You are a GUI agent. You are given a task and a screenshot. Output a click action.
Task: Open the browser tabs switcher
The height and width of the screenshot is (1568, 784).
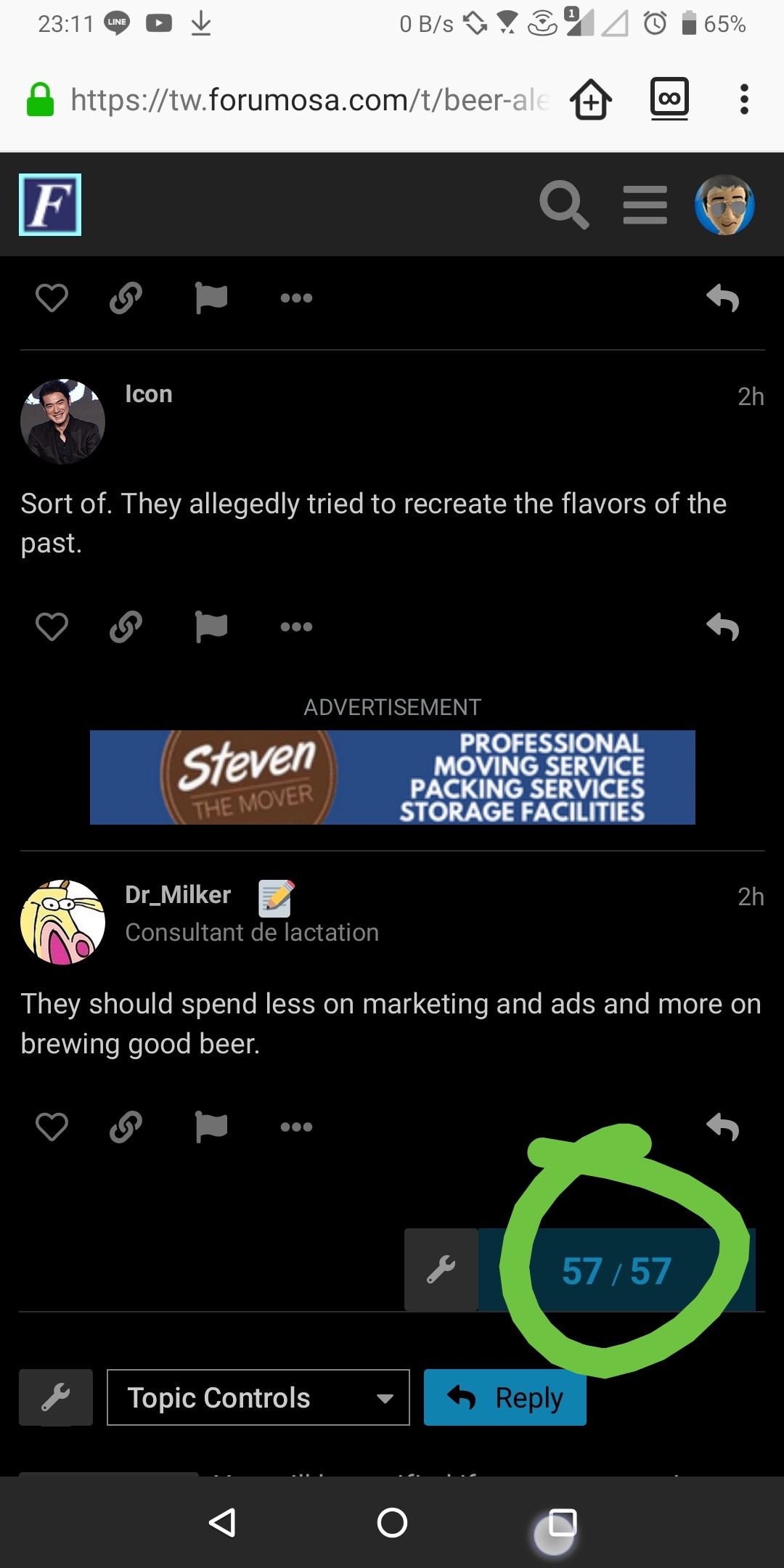[669, 98]
